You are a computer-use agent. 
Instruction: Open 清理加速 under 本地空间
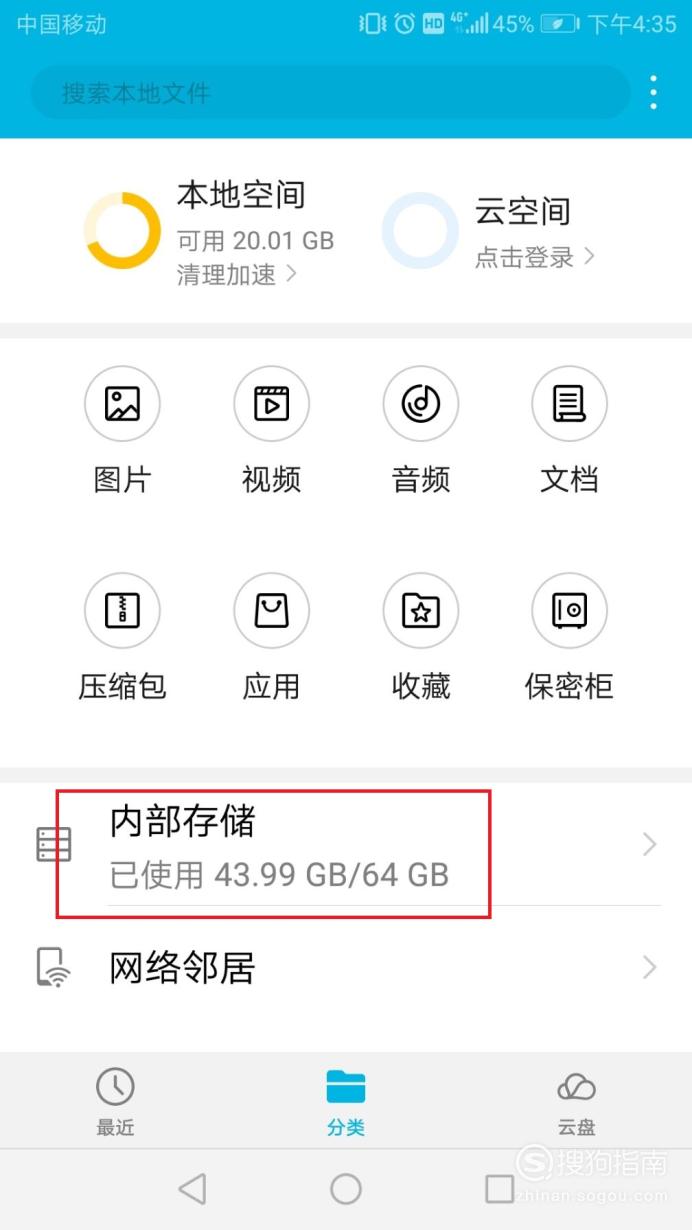click(237, 274)
